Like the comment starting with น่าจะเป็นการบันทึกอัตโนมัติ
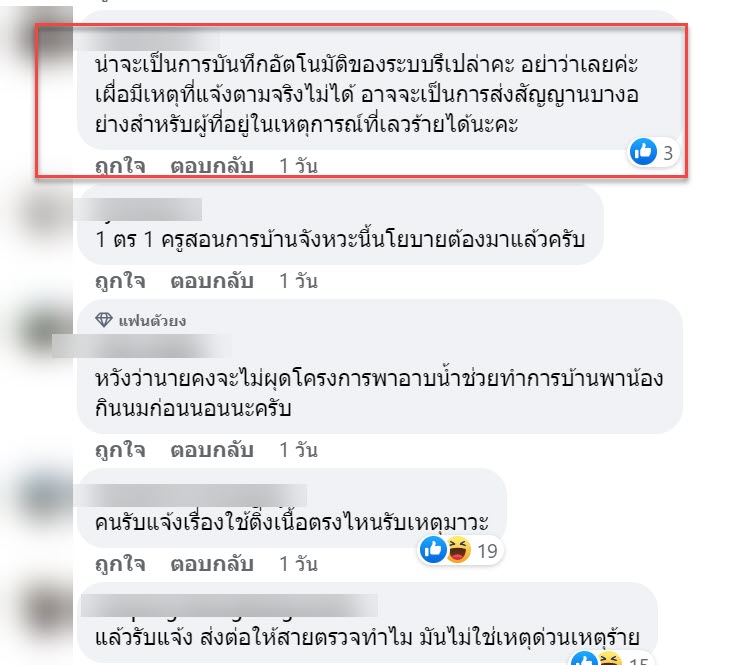 (119, 166)
